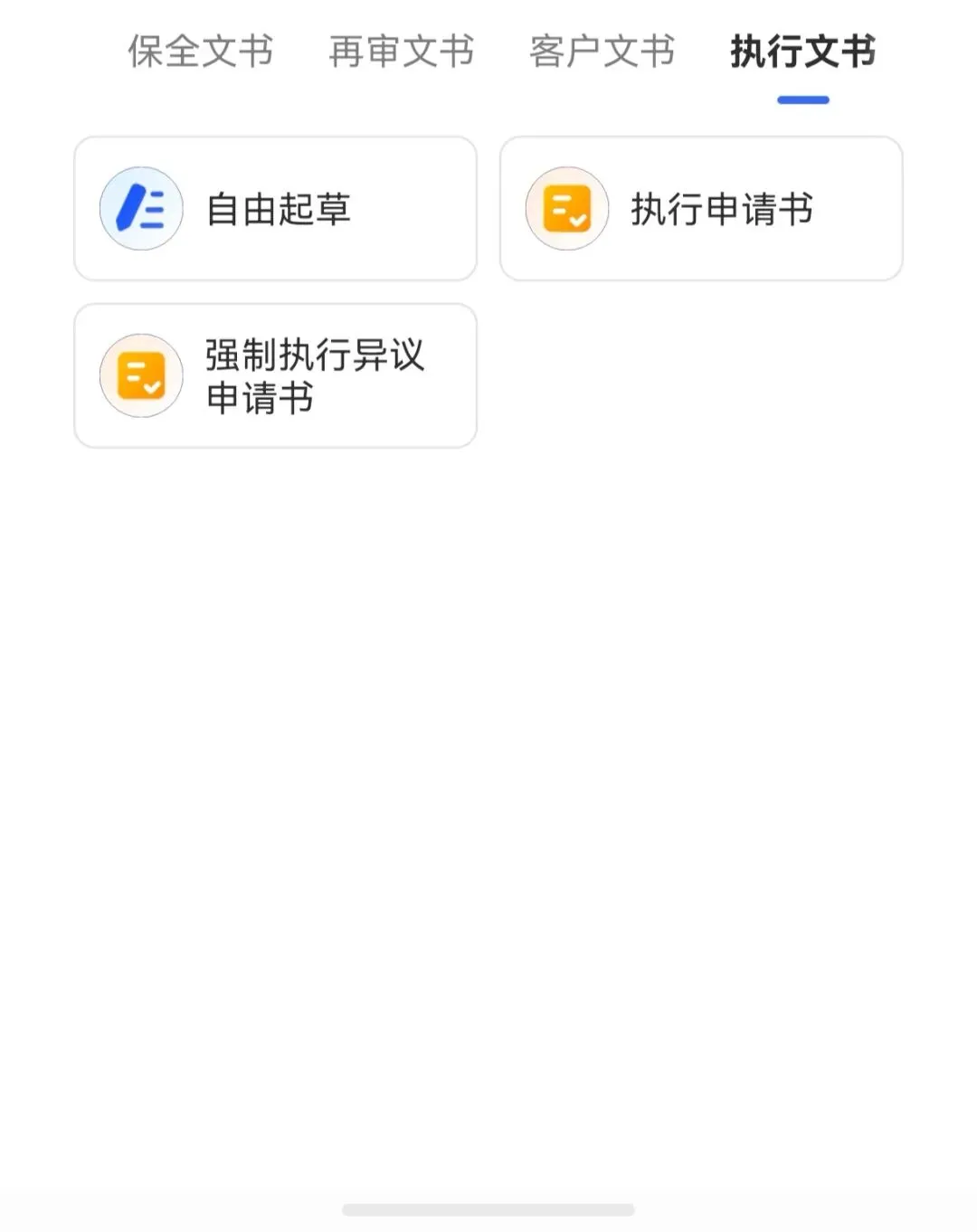The image size is (977, 1232).
Task: Open the 客户文书 tab
Action: tap(602, 52)
